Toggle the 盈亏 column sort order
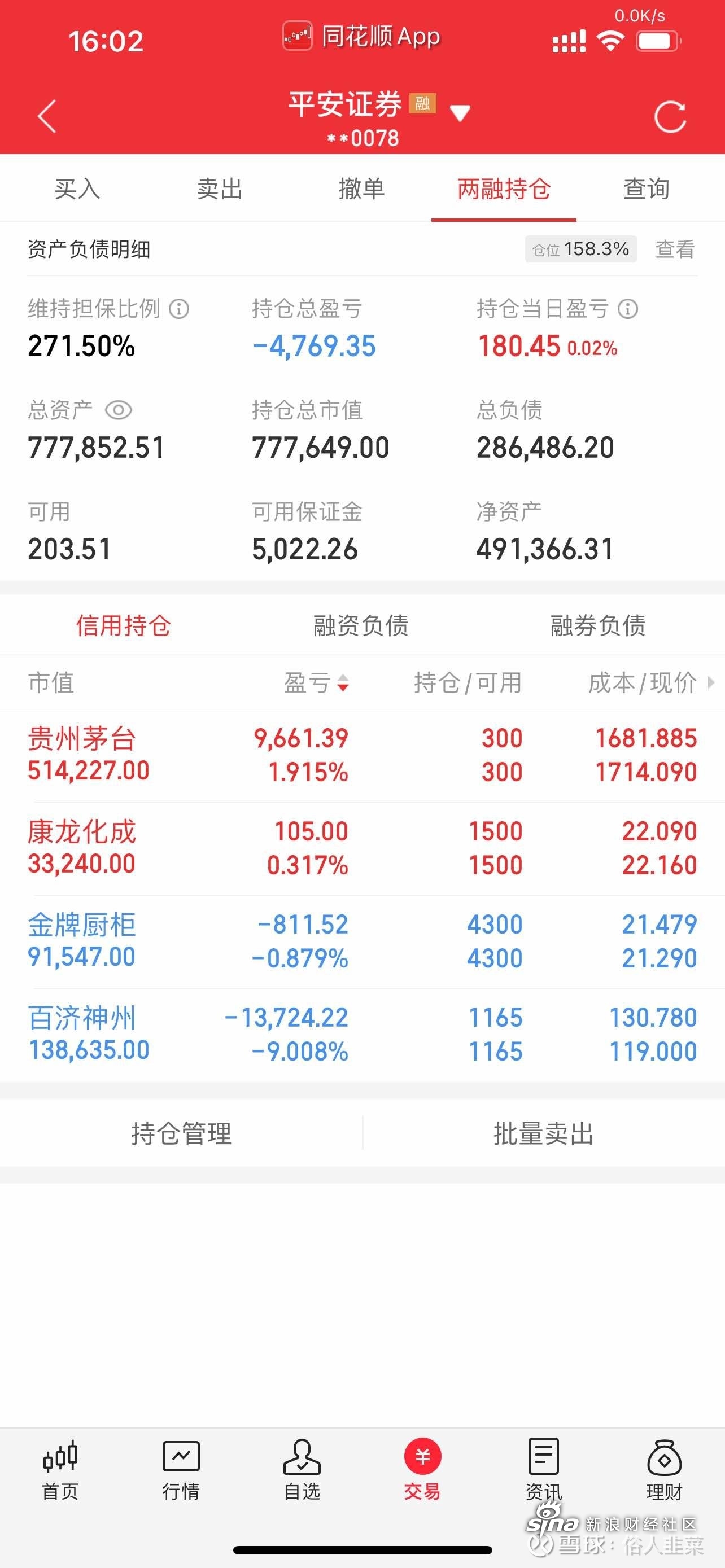This screenshot has width=725, height=1568. [342, 684]
